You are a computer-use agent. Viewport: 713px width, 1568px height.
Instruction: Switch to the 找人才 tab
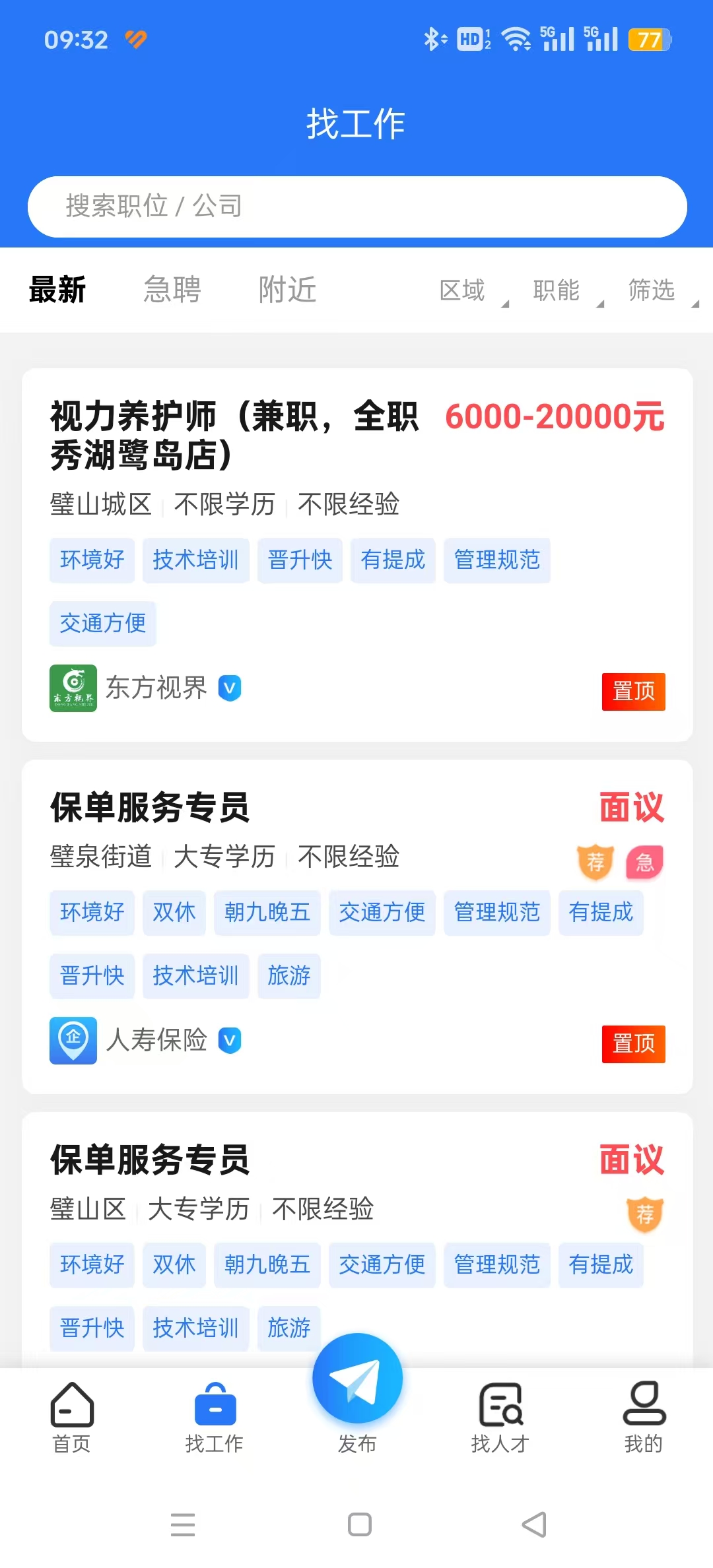pos(500,1418)
